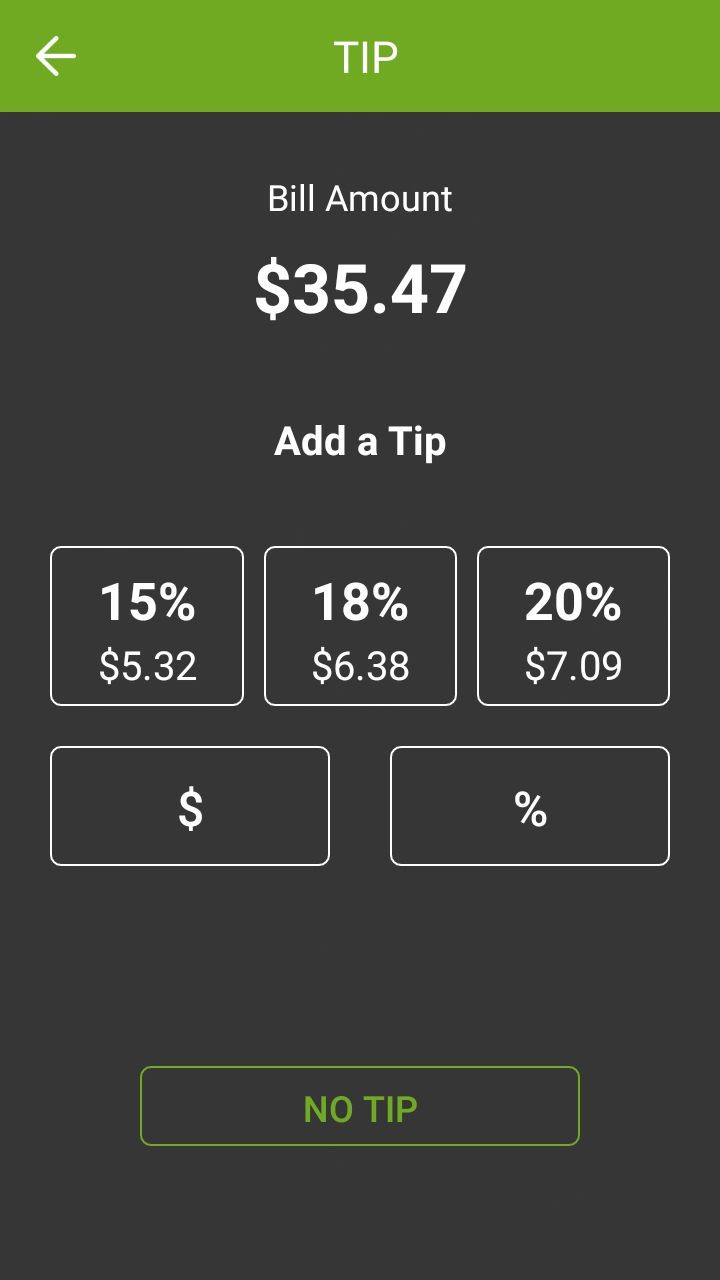Choose the 18% tip of $6.38
The height and width of the screenshot is (1280, 720).
[x=360, y=626]
